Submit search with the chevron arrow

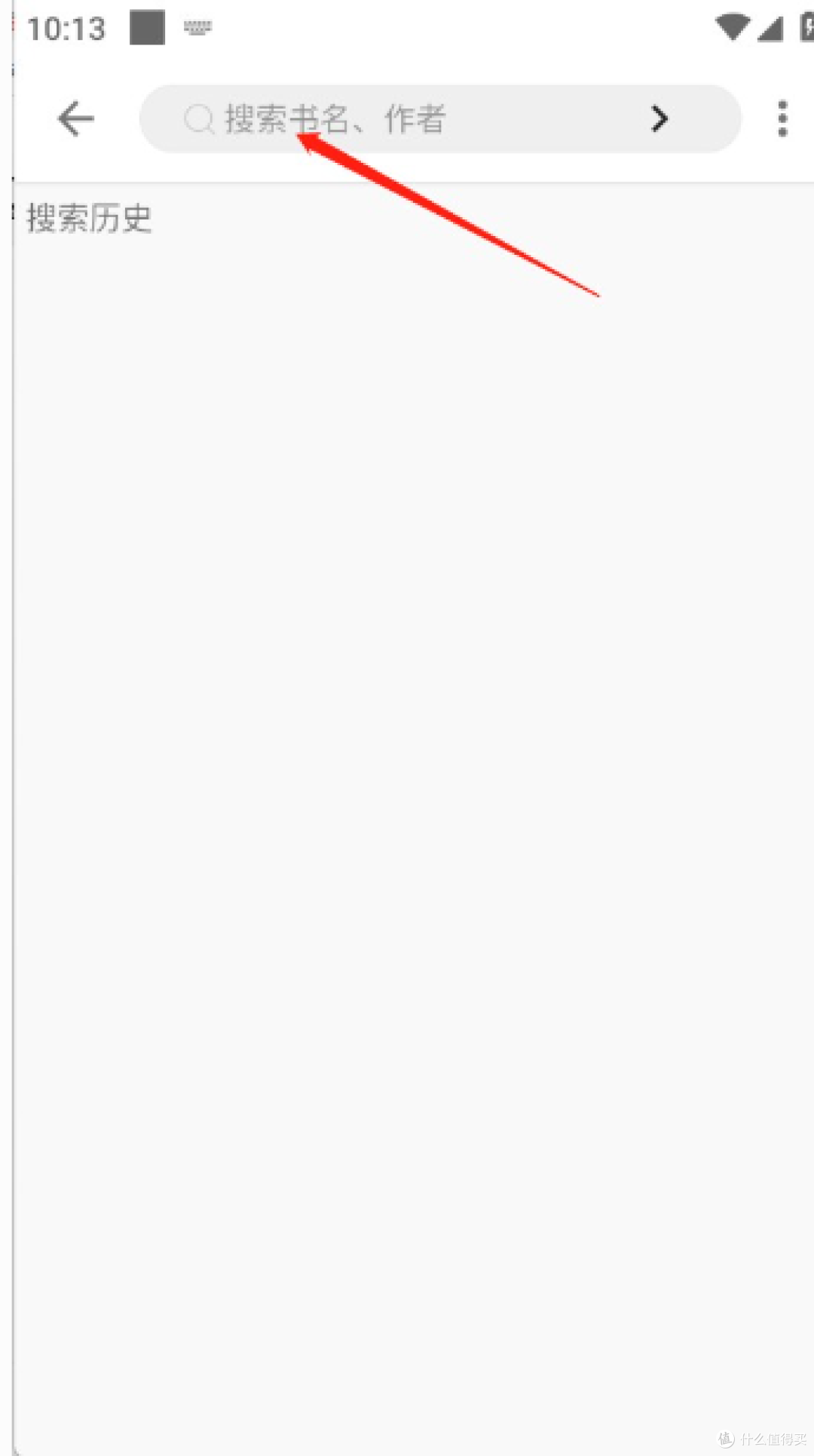(659, 119)
